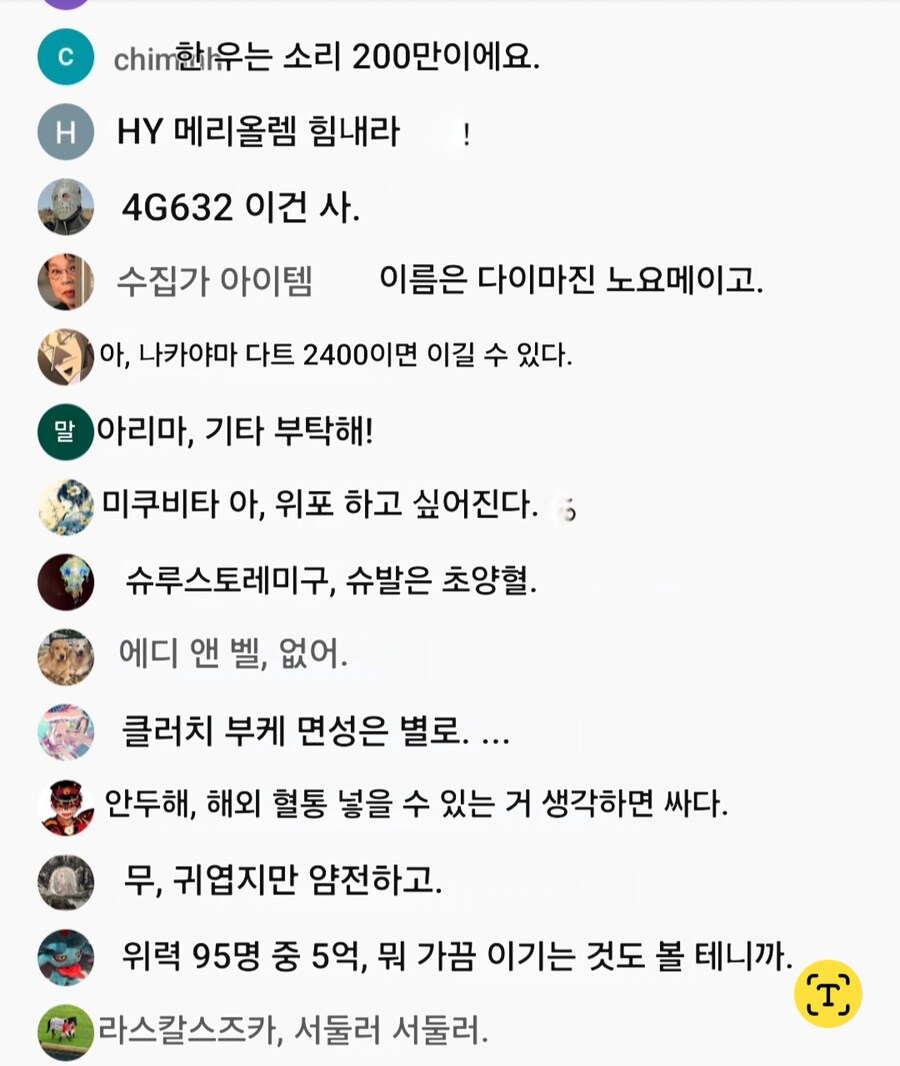This screenshot has width=900, height=1066.
Task: Click the 4G632 이건 사 chat message
Action: pos(240,208)
